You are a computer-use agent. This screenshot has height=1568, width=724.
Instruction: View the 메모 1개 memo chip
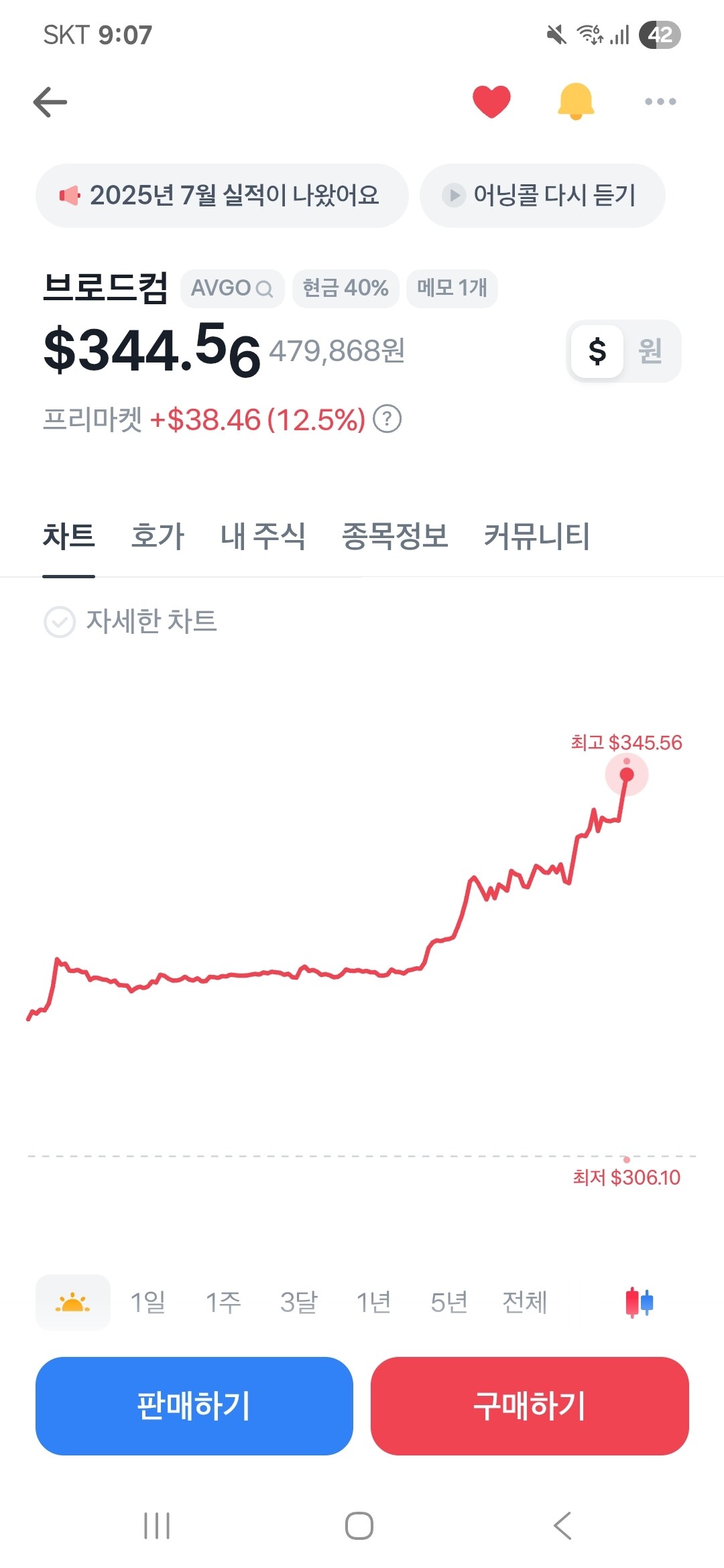click(x=452, y=288)
